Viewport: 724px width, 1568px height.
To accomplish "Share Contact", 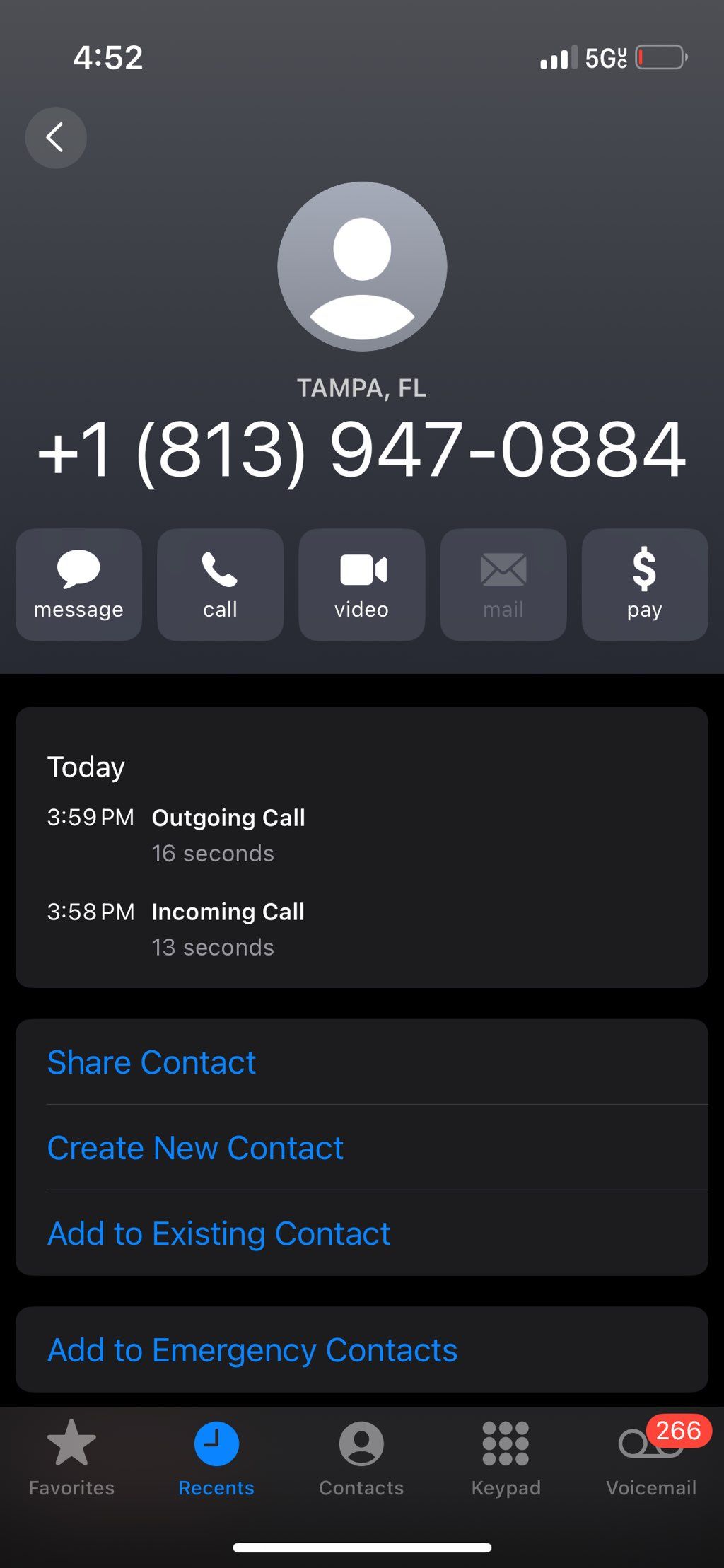I will click(361, 1062).
